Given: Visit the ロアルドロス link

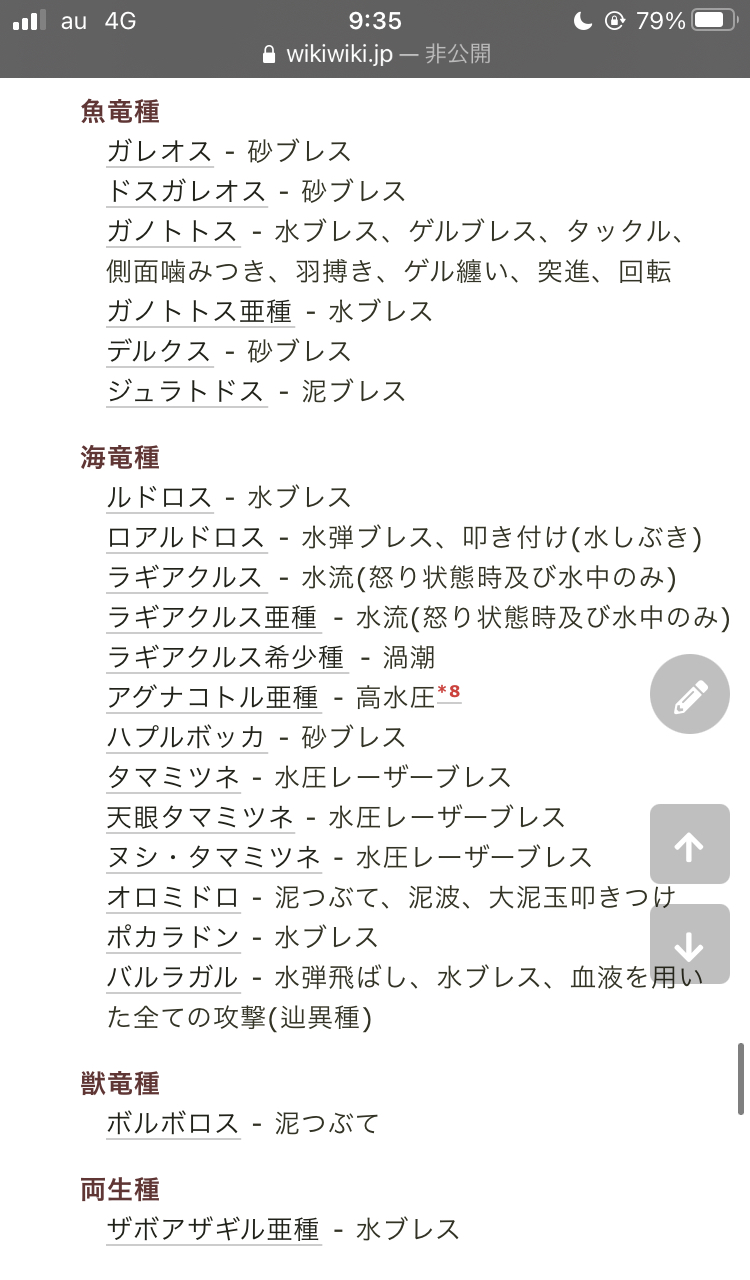Looking at the screenshot, I should click(187, 537).
